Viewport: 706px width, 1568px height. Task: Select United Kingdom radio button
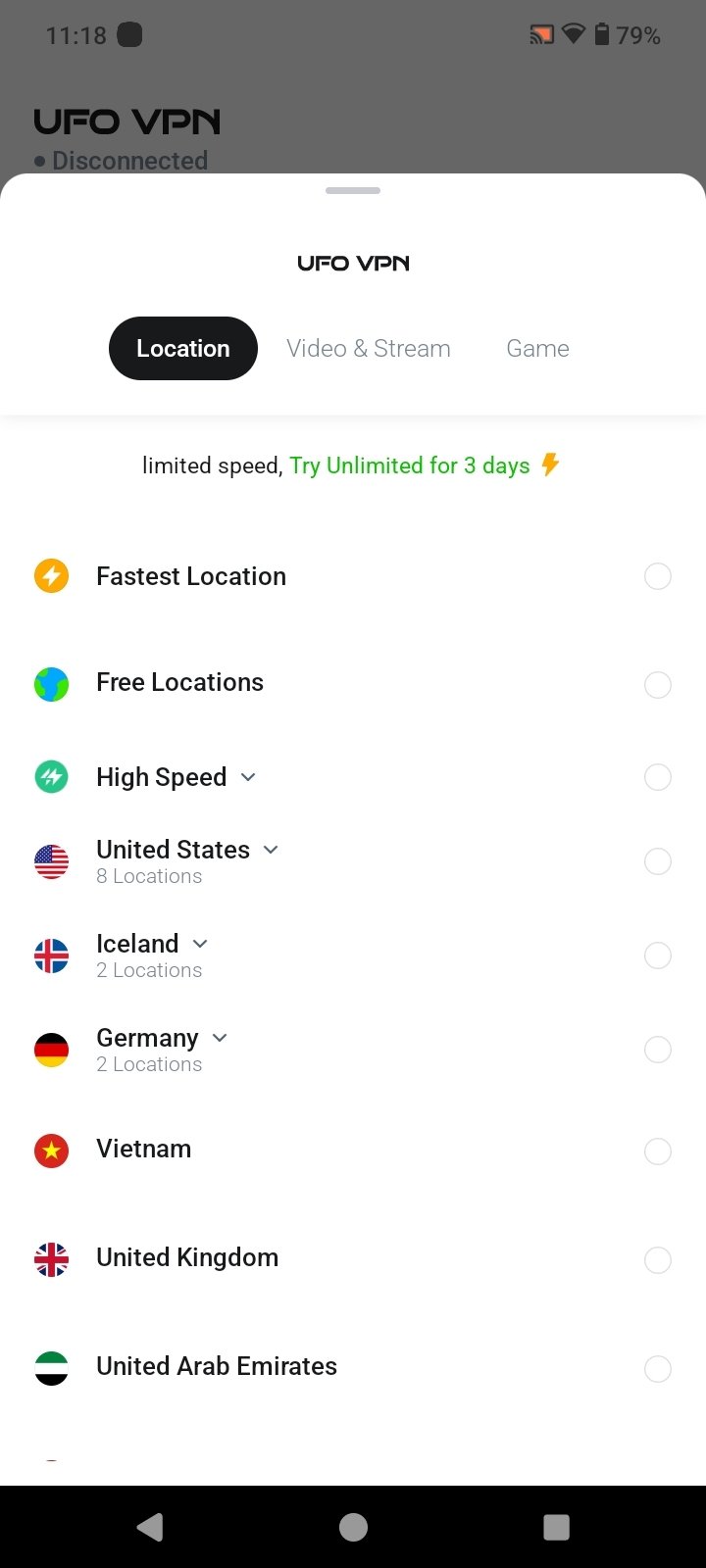click(x=657, y=1259)
